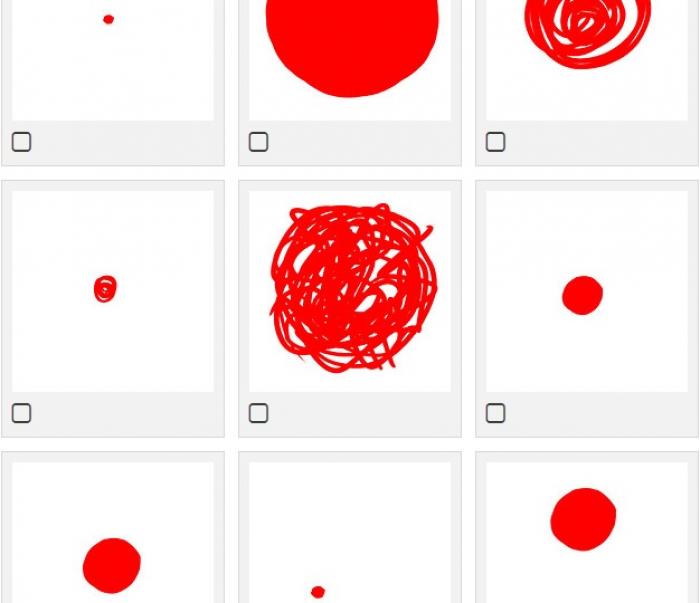
Task: Tick the checkbox under the centered solid dot
Action: 495,413
